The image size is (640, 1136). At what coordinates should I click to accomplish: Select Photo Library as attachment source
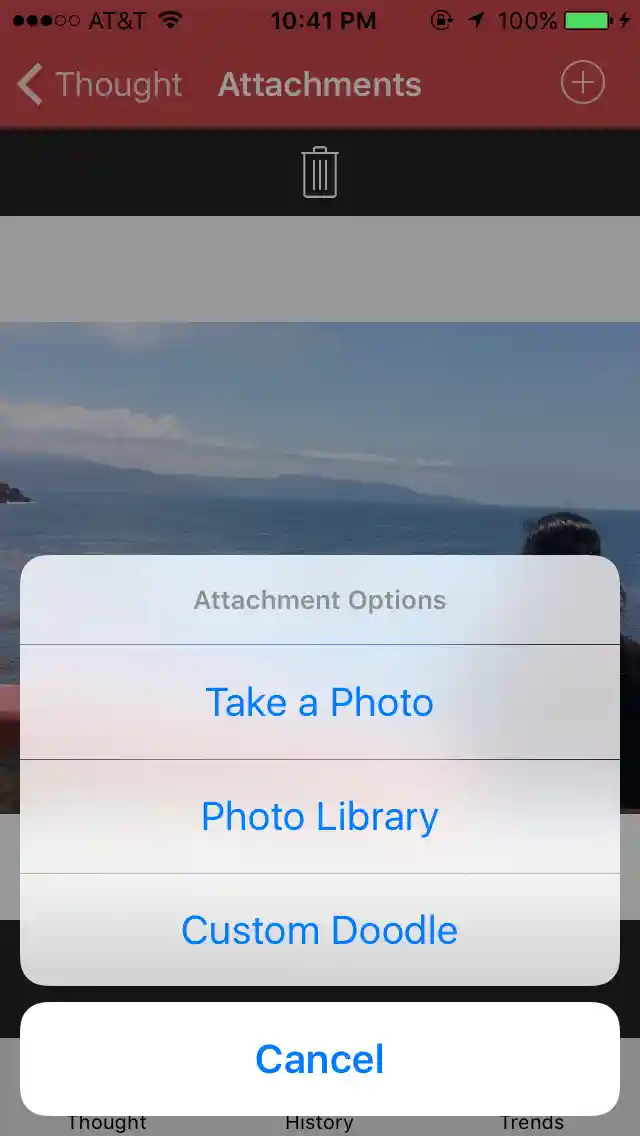(x=320, y=816)
